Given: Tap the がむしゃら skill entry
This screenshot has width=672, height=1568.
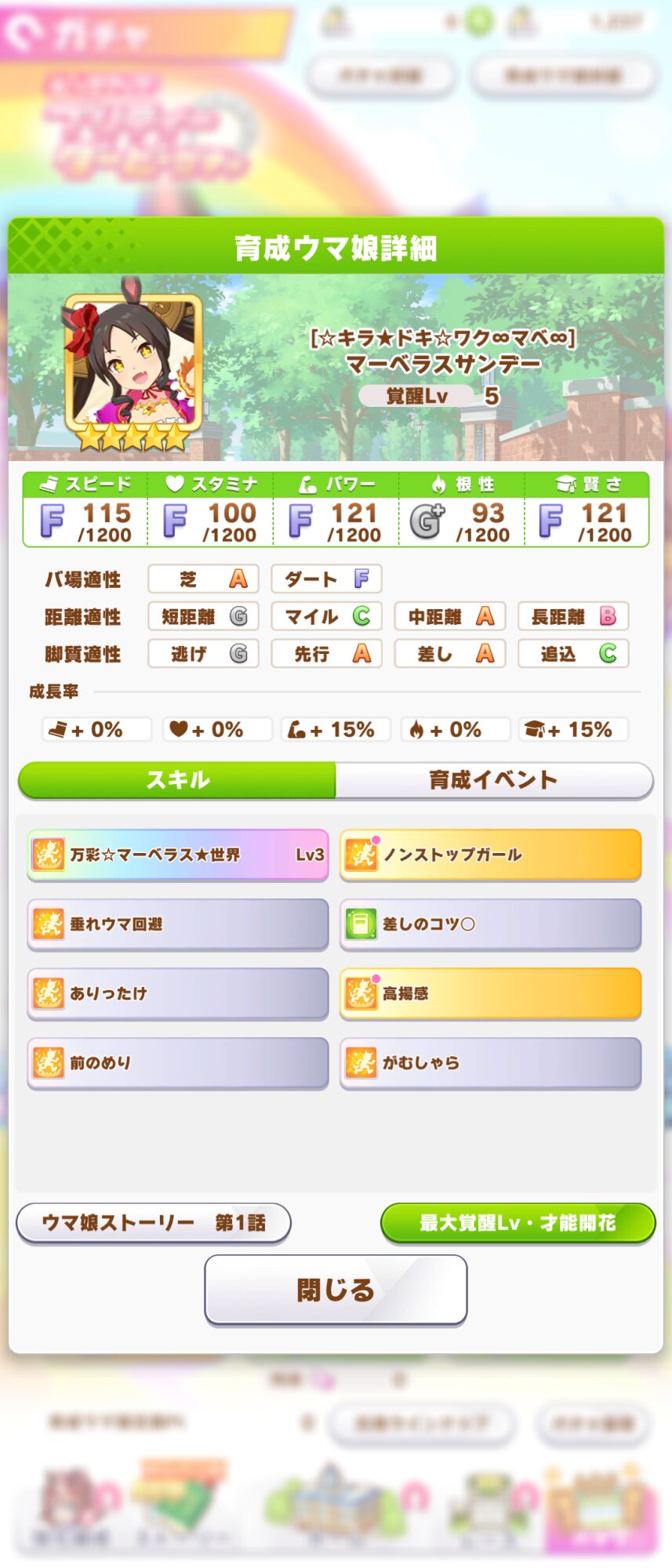Looking at the screenshot, I should click(491, 1063).
